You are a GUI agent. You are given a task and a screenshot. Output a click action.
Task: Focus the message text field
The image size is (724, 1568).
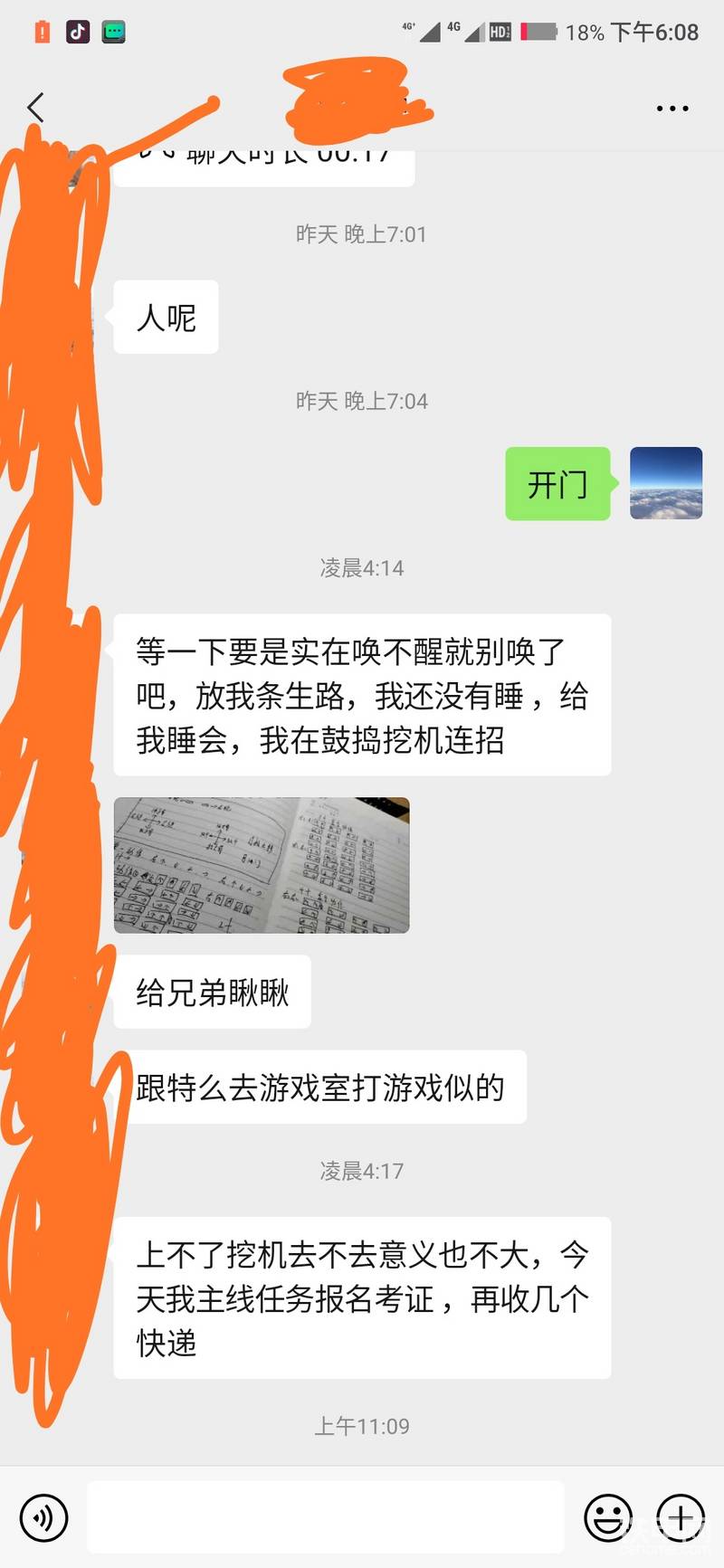pos(326,1517)
